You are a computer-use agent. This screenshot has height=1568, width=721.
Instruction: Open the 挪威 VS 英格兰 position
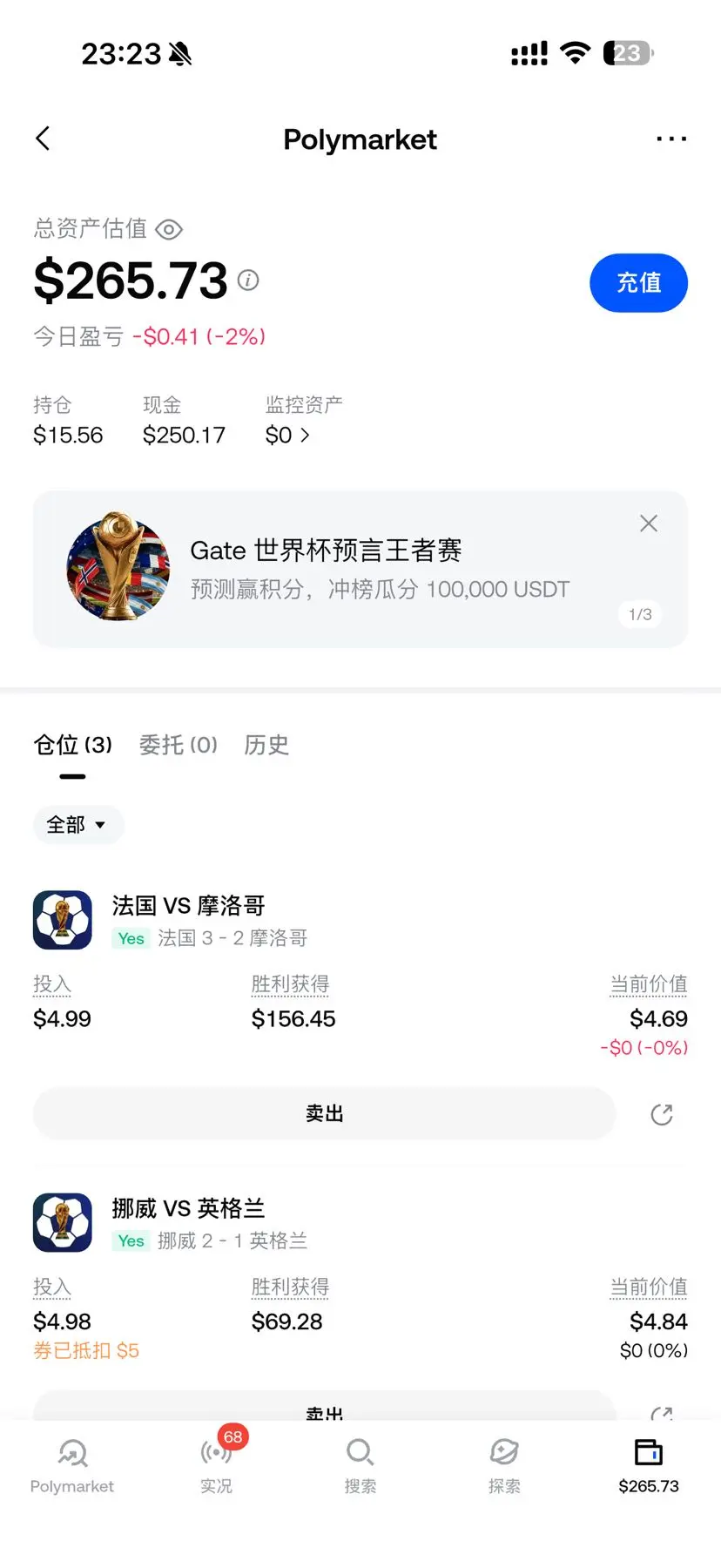(x=188, y=1209)
